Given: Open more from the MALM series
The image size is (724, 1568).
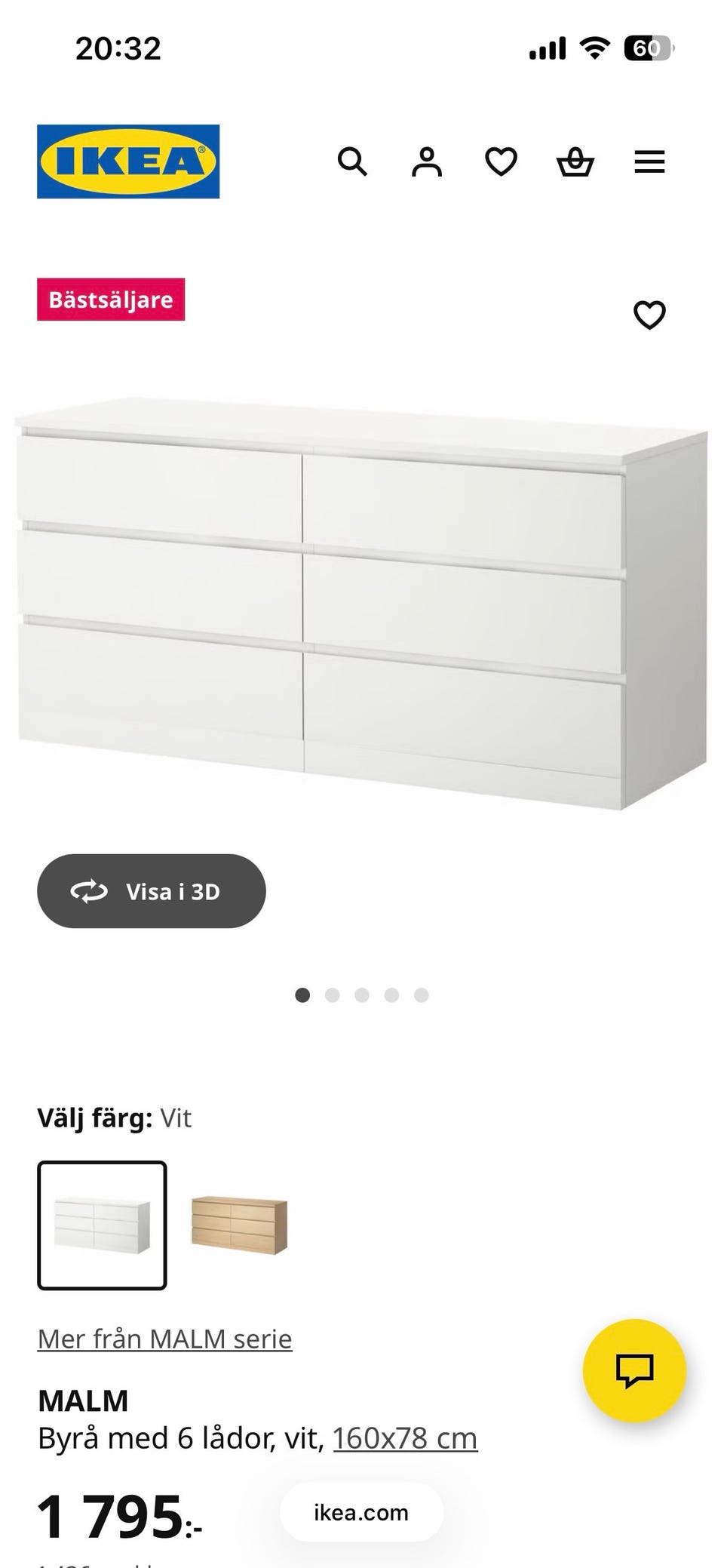Looking at the screenshot, I should [164, 1338].
